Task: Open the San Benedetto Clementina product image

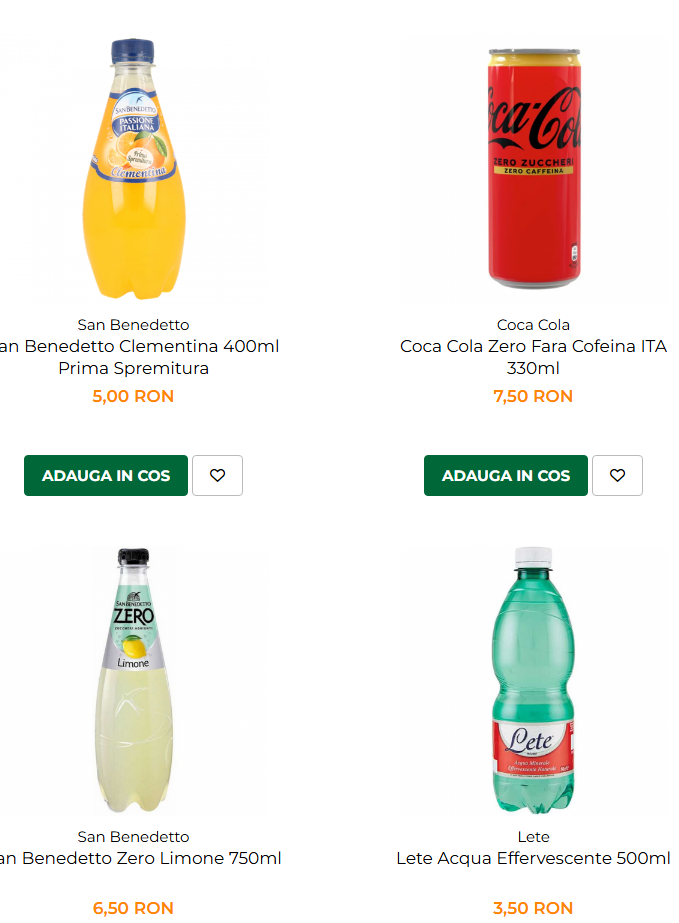Action: [x=133, y=170]
